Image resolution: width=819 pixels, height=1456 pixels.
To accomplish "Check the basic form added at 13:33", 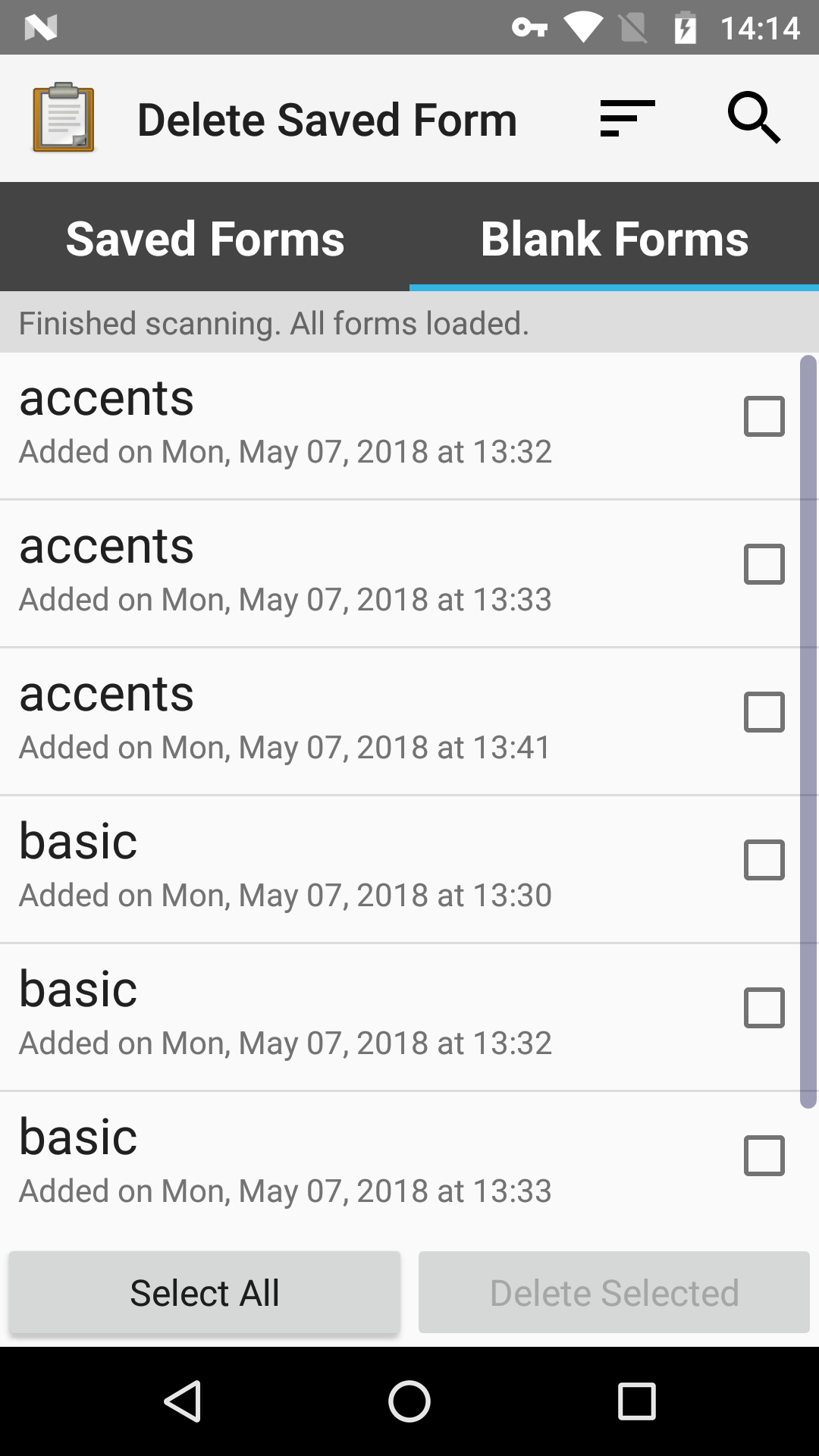I will pyautogui.click(x=763, y=1156).
